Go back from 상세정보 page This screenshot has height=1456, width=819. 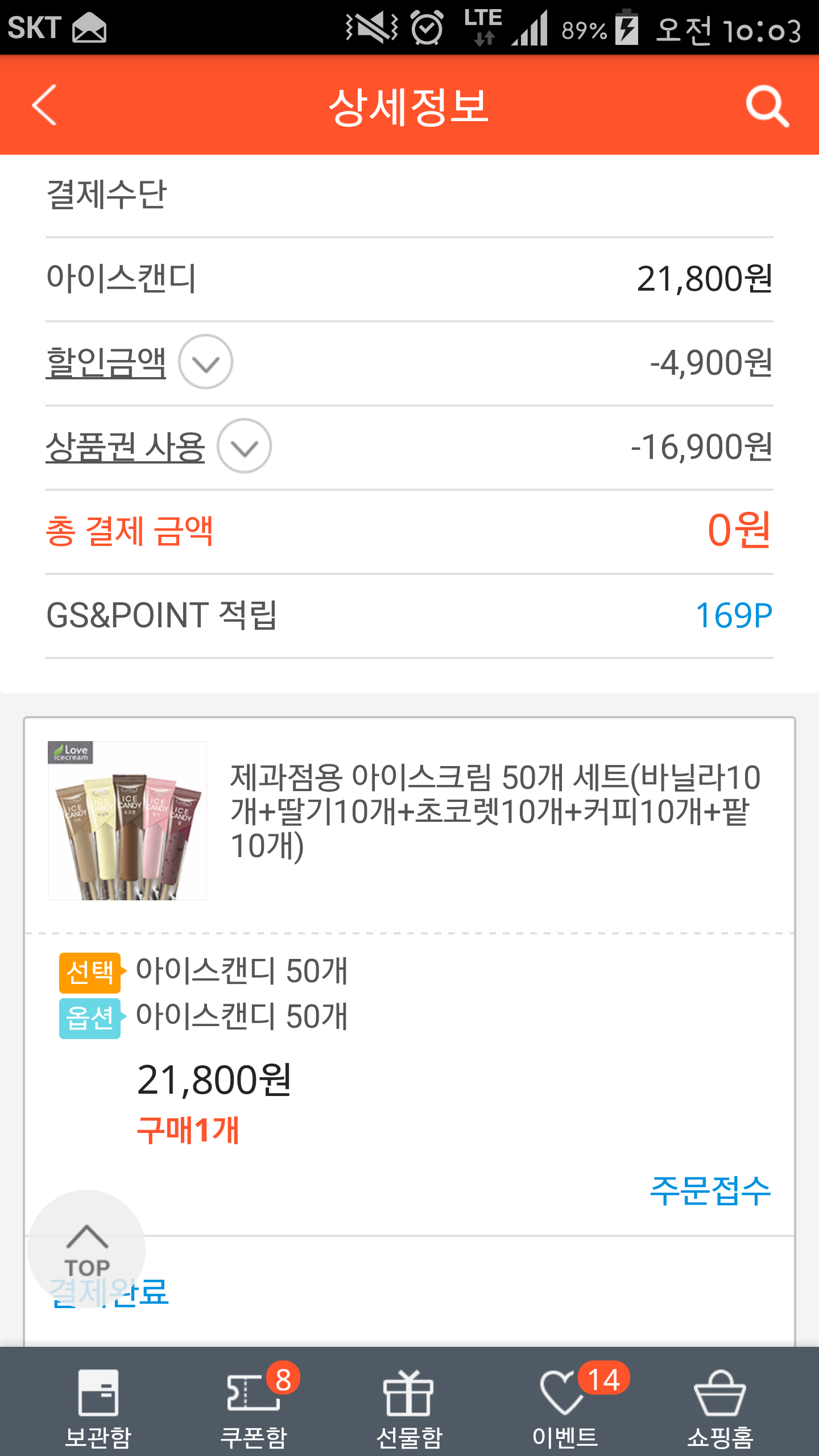(x=44, y=105)
